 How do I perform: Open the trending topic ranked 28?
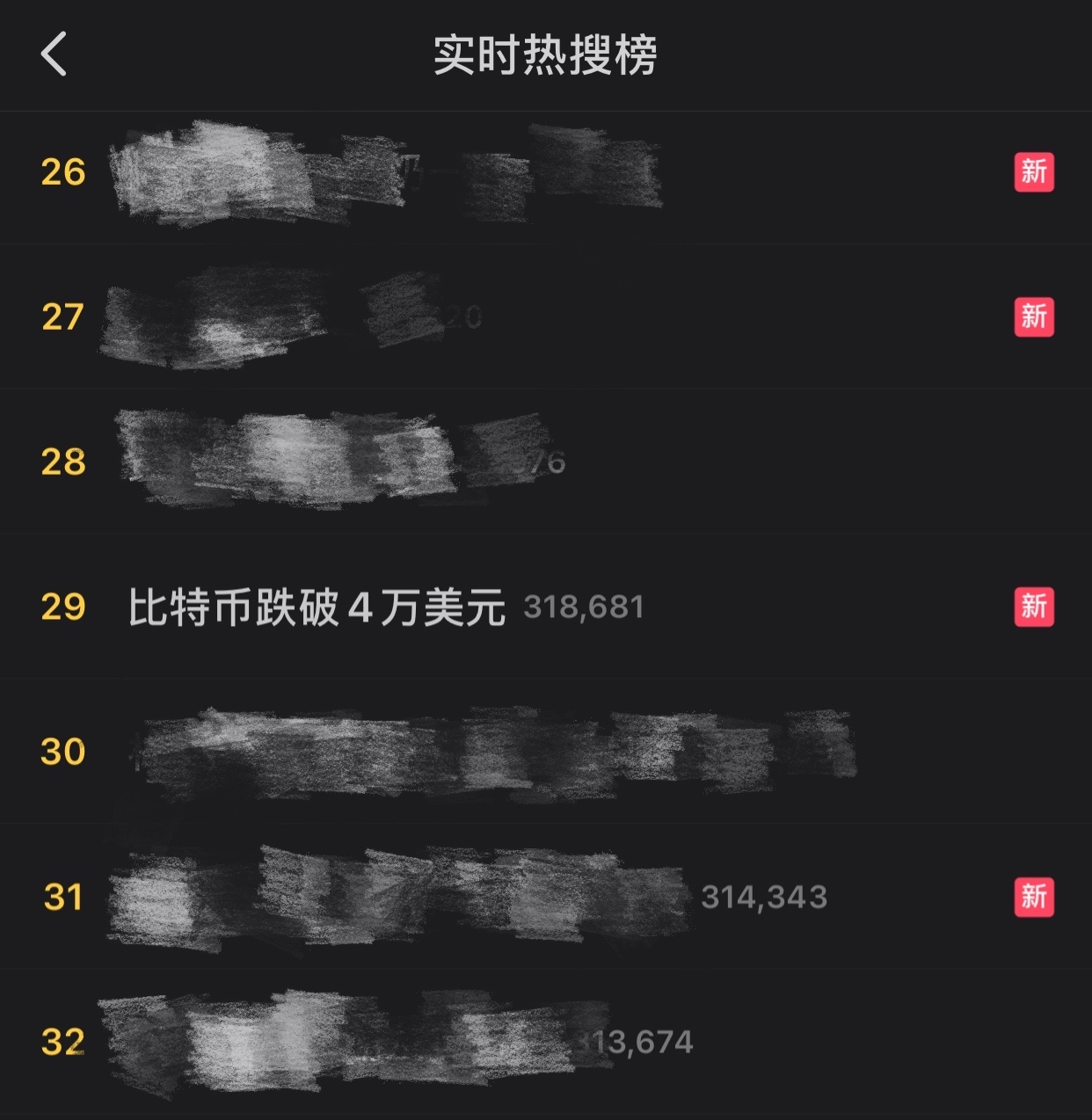pyautogui.click(x=334, y=461)
